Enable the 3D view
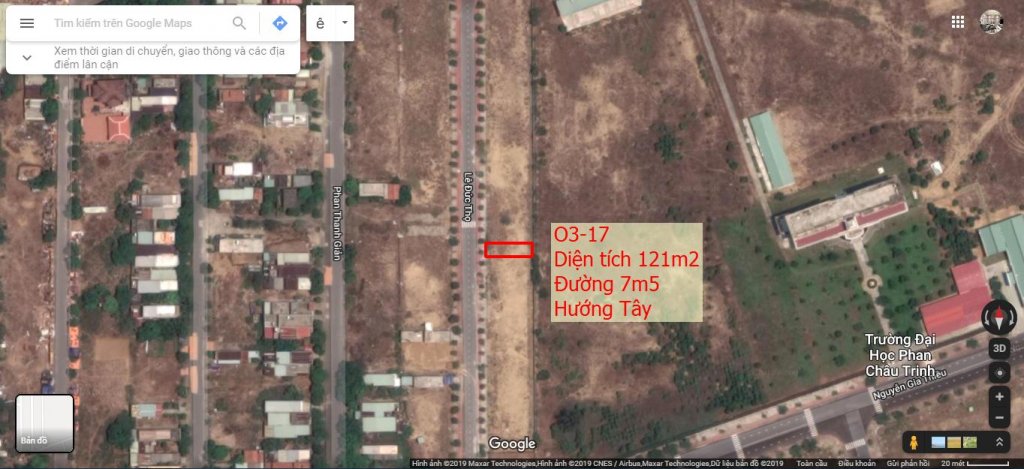The width and height of the screenshot is (1024, 469). tap(998, 349)
